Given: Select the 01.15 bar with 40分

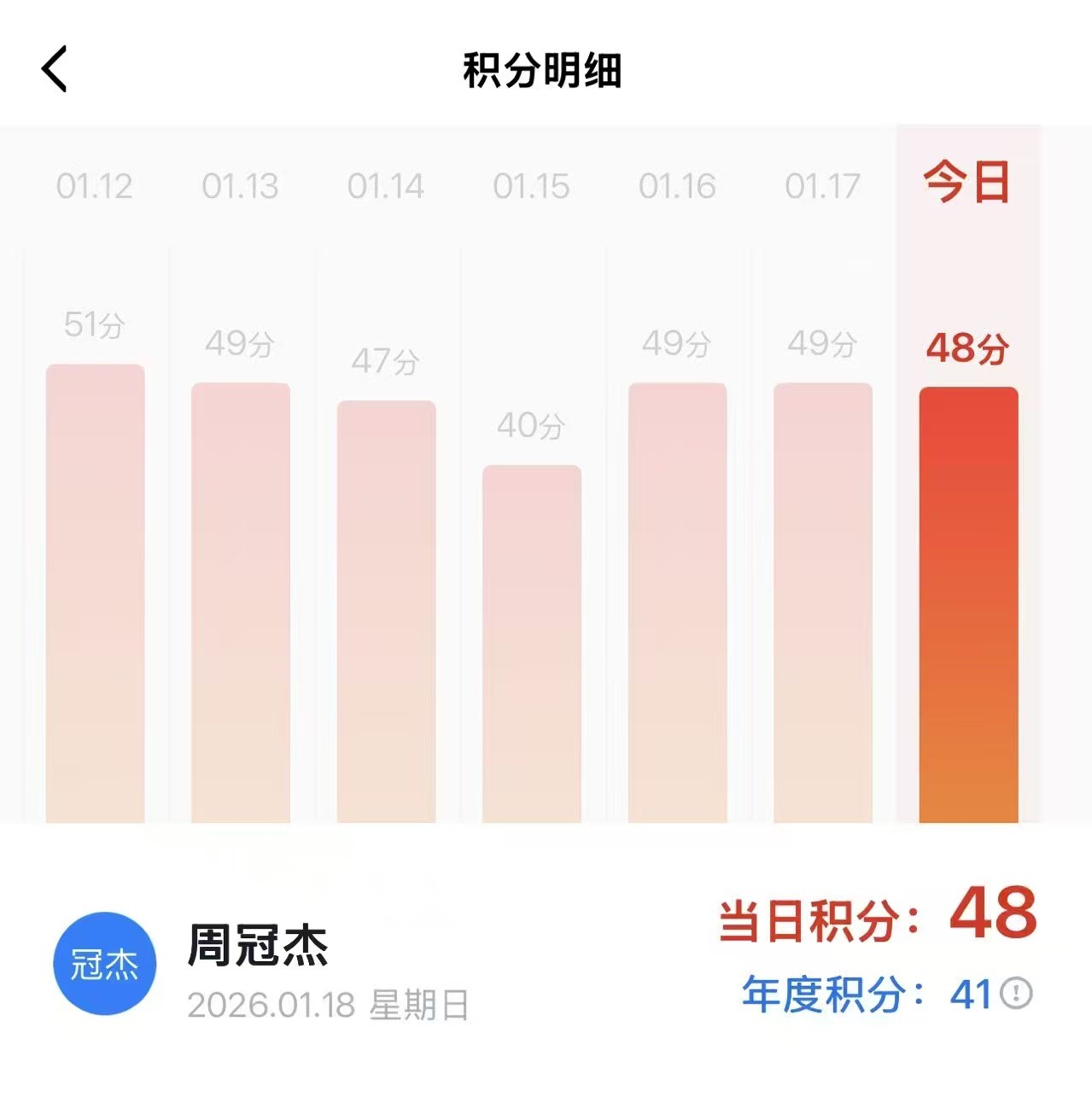Looking at the screenshot, I should pos(532,644).
